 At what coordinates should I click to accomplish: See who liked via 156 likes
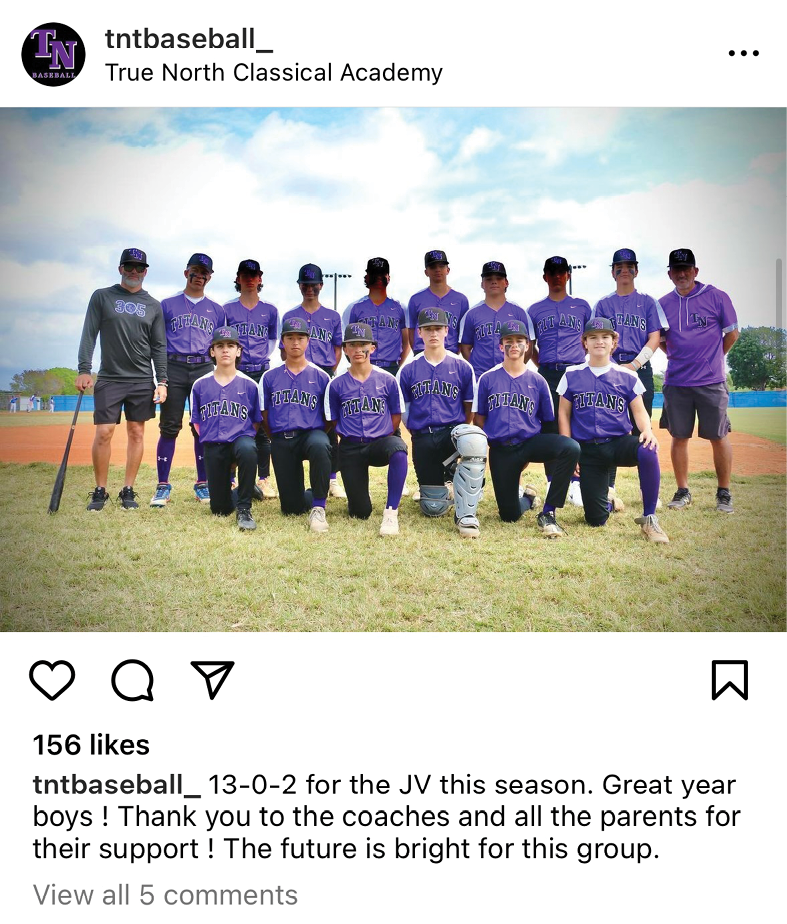[91, 745]
